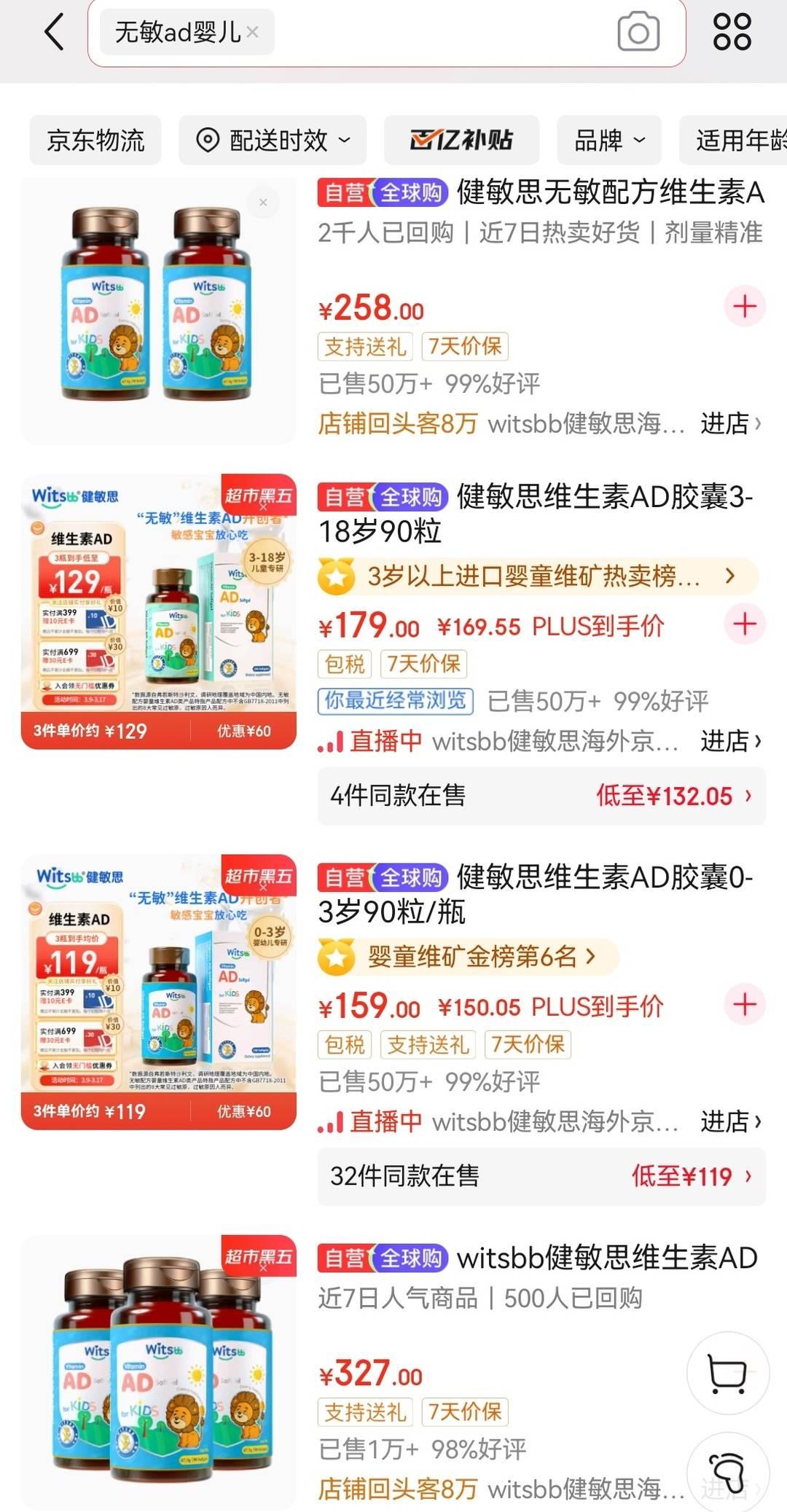Screen dimensions: 787x1512
Task: Open the floating shopping cart
Action: coord(728,1374)
